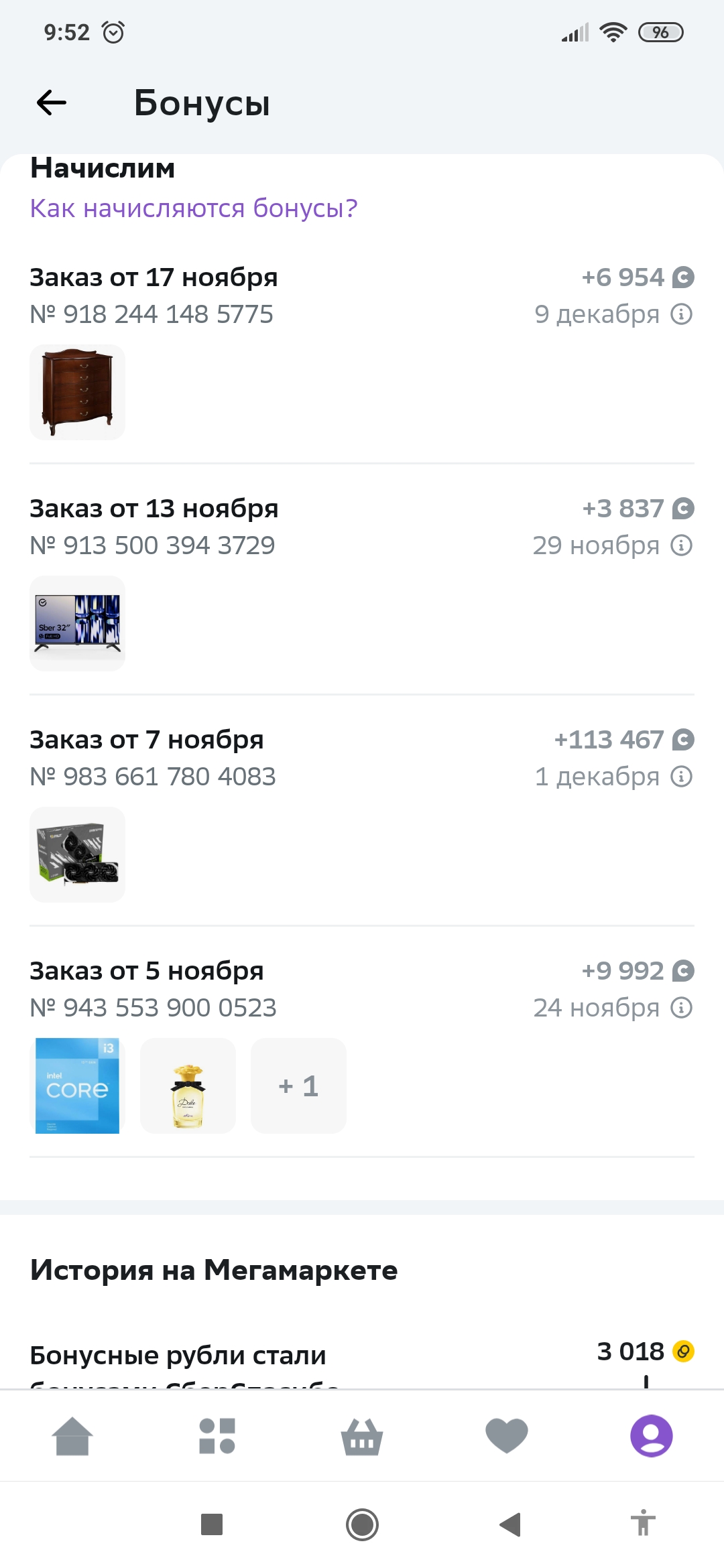Open the shopping basket tab
The height and width of the screenshot is (1568, 724).
(362, 1436)
